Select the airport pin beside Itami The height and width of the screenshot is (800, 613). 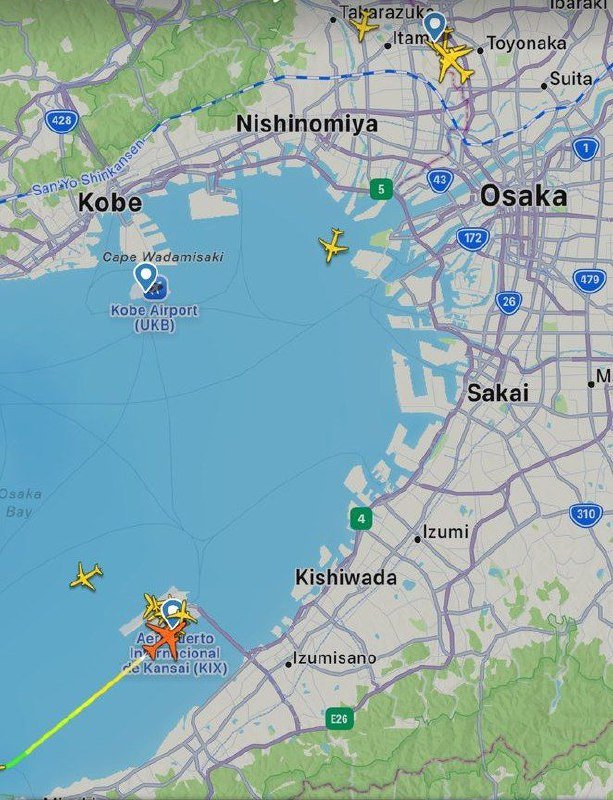tap(434, 25)
